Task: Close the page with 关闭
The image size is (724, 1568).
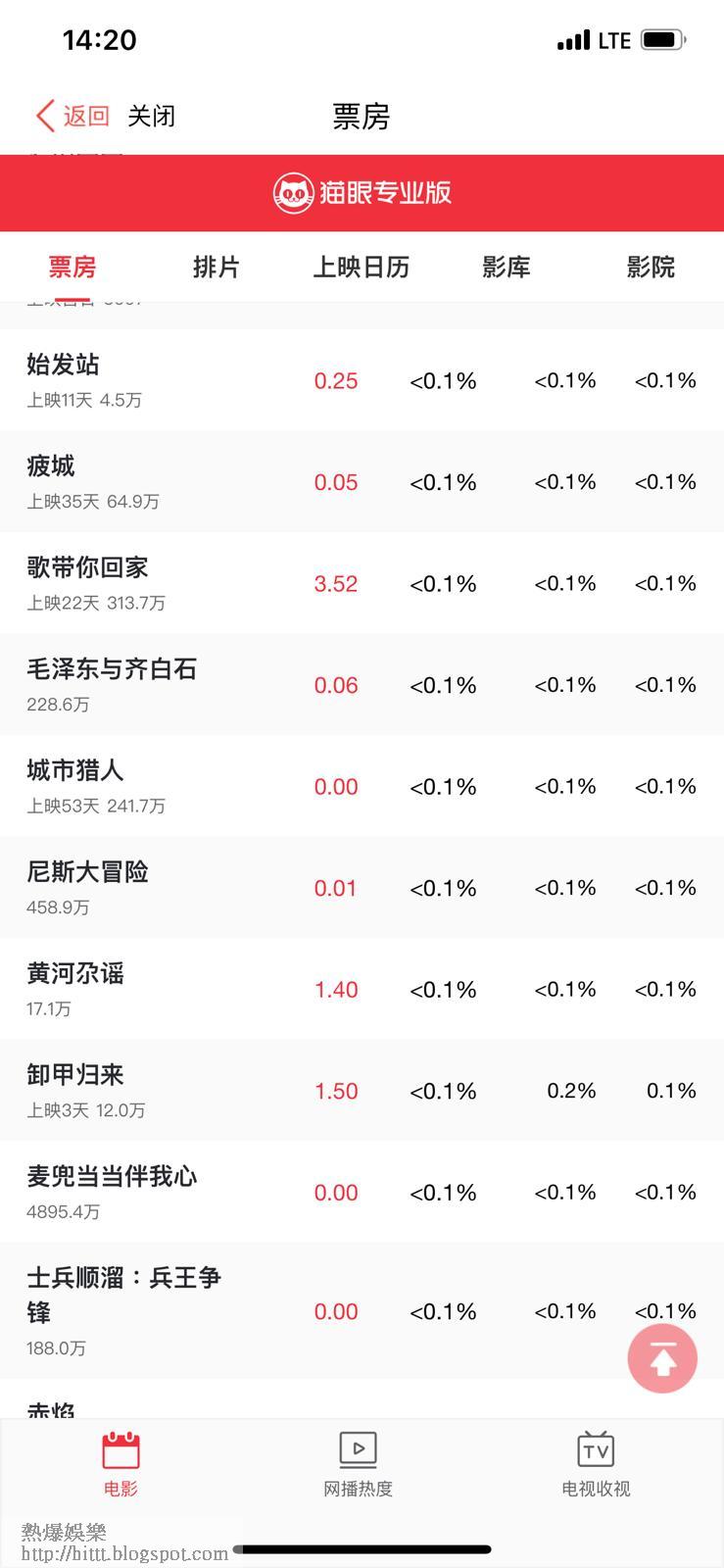Action: [152, 116]
